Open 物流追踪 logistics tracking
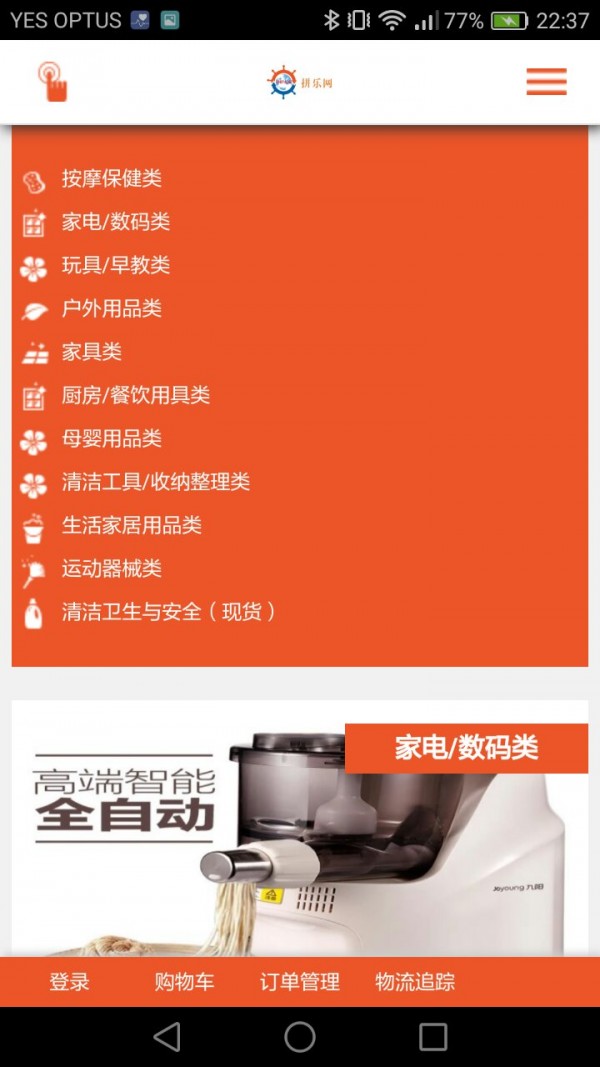 coord(415,982)
